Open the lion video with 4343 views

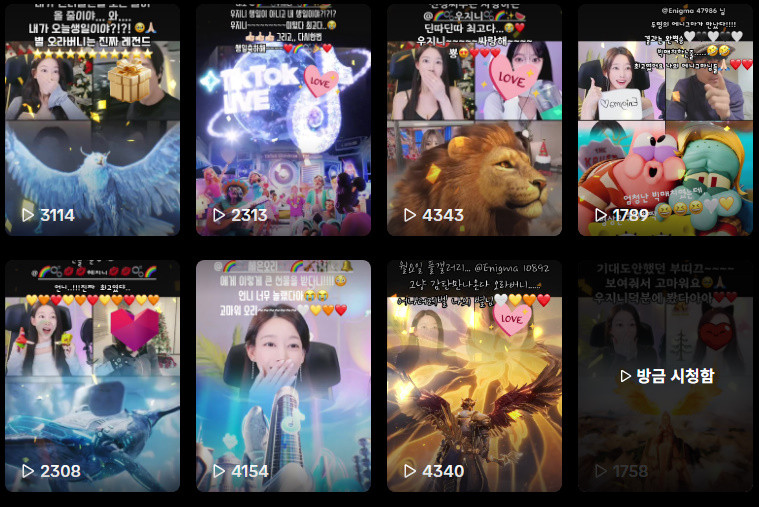tap(474, 120)
